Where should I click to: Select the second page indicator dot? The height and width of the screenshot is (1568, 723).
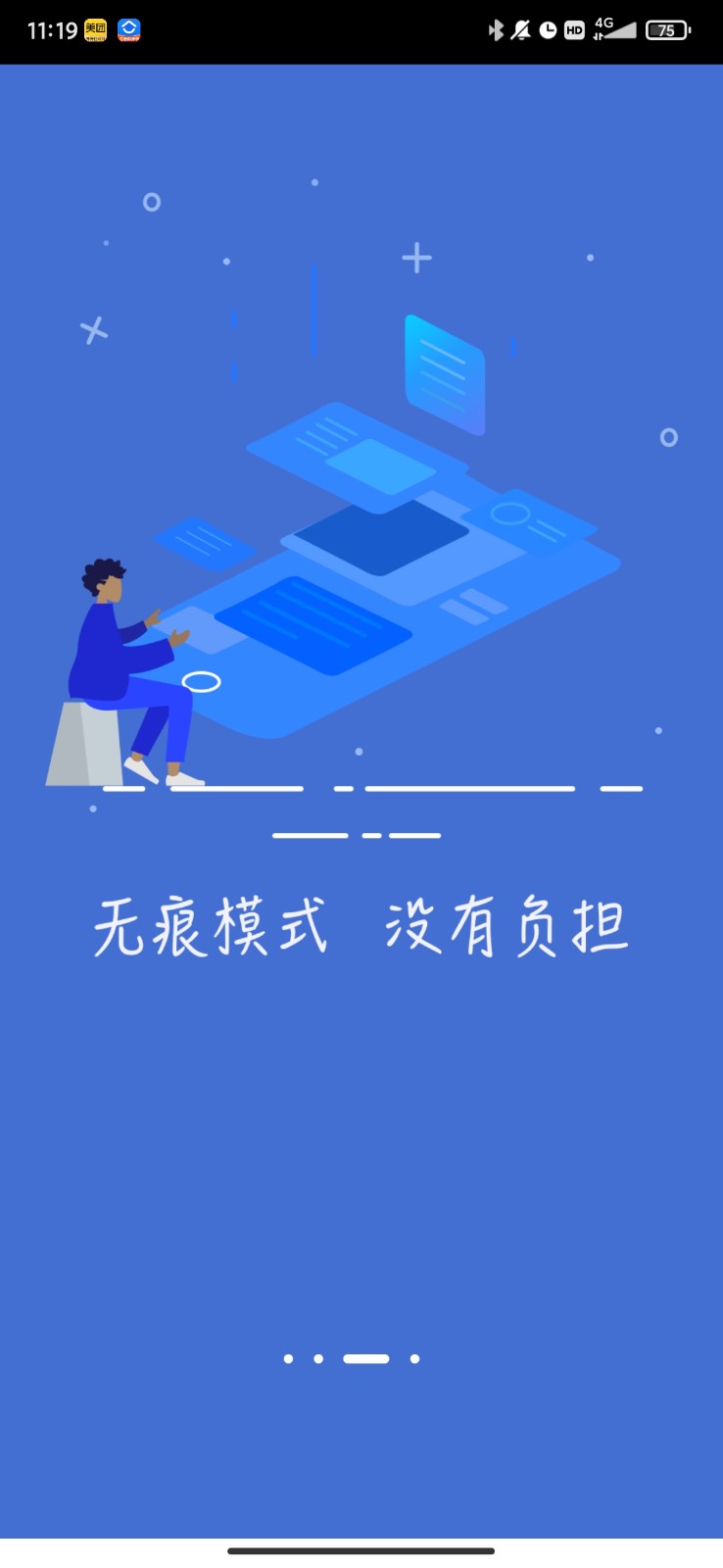(x=318, y=1358)
